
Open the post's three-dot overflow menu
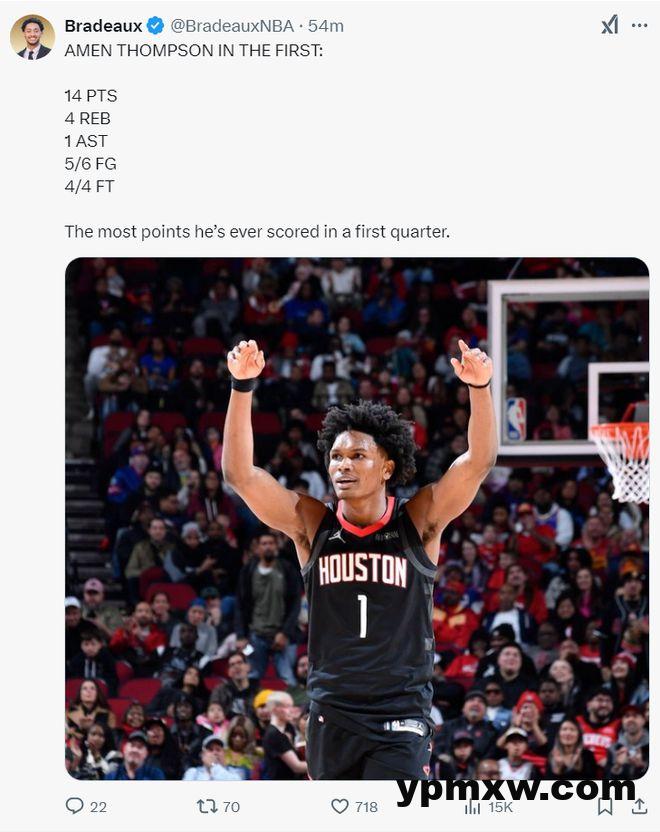[639, 26]
